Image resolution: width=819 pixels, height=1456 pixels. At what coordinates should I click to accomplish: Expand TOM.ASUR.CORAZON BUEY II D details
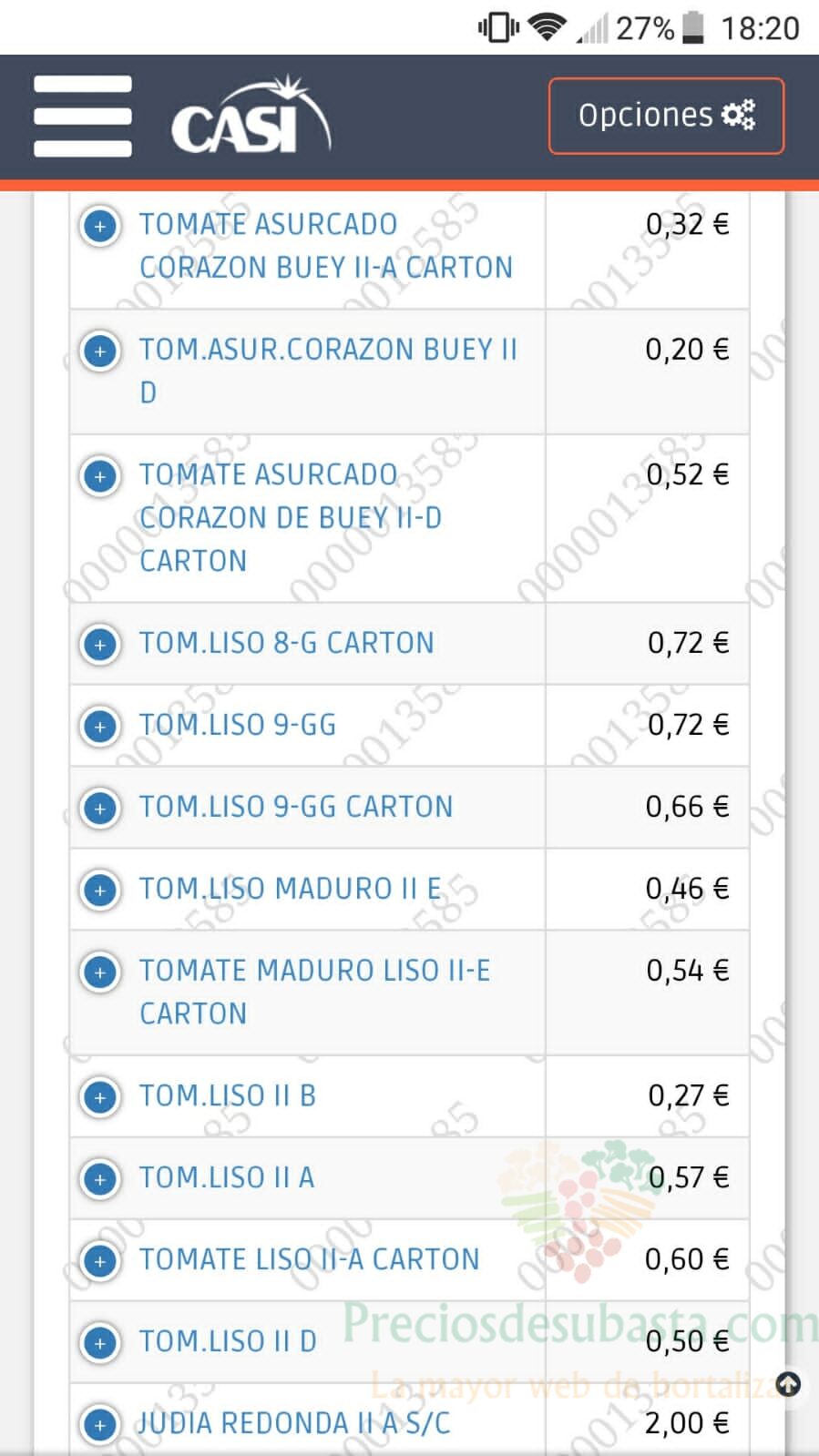pos(100,351)
